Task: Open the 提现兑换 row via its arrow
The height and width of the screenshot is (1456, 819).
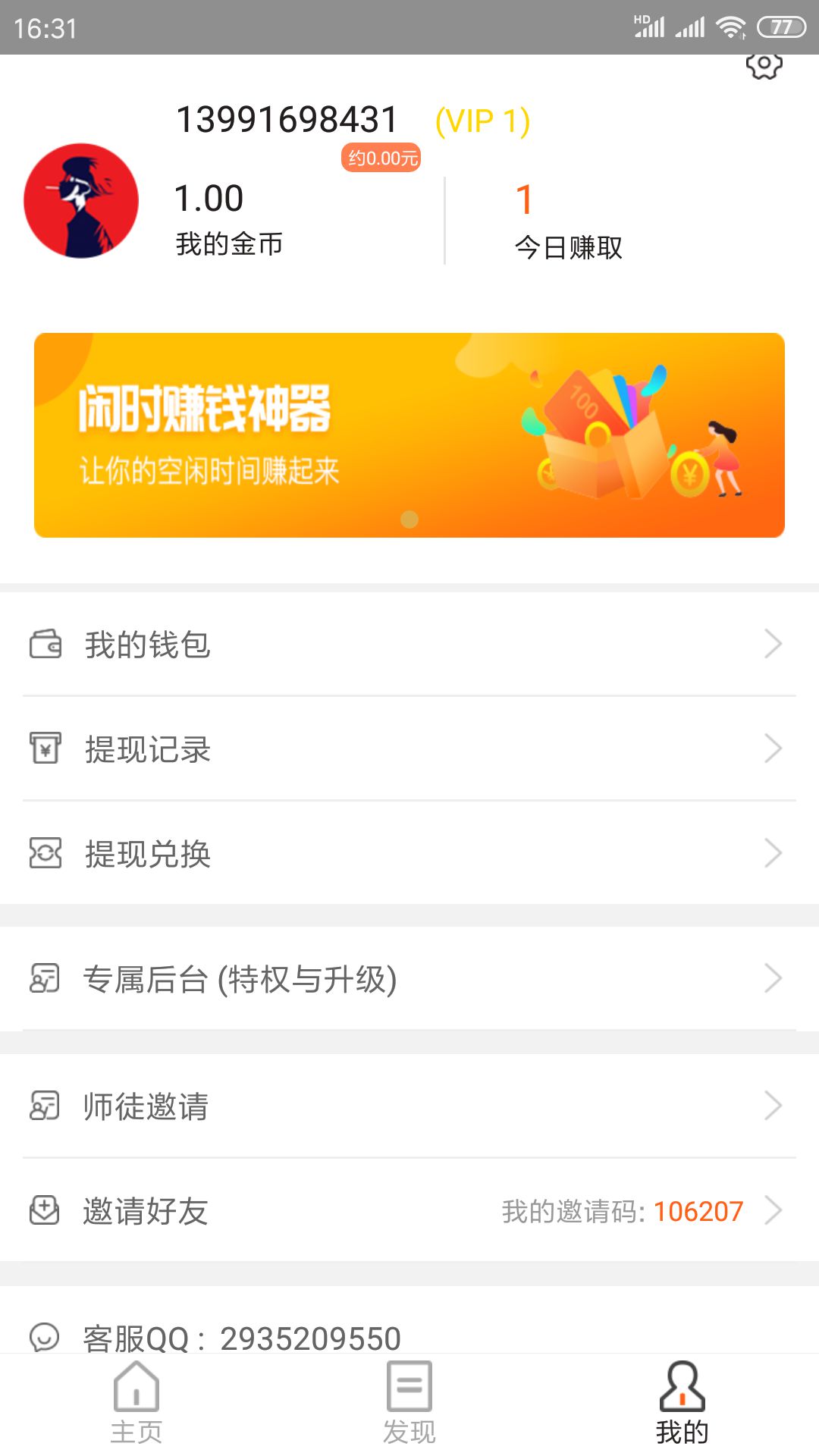Action: pyautogui.click(x=772, y=854)
